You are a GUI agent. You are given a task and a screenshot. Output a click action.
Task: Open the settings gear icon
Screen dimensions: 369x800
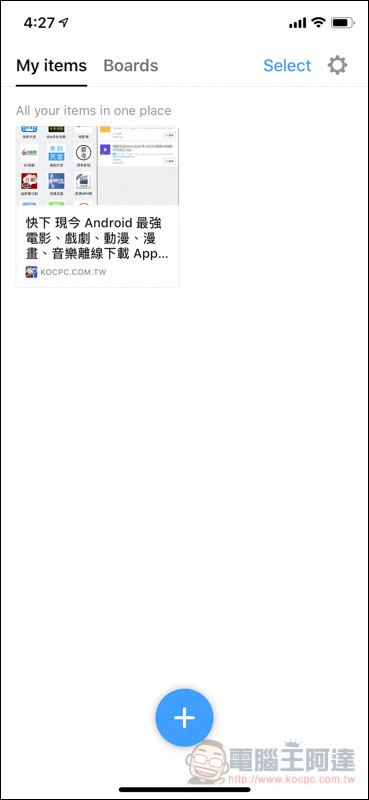337,65
